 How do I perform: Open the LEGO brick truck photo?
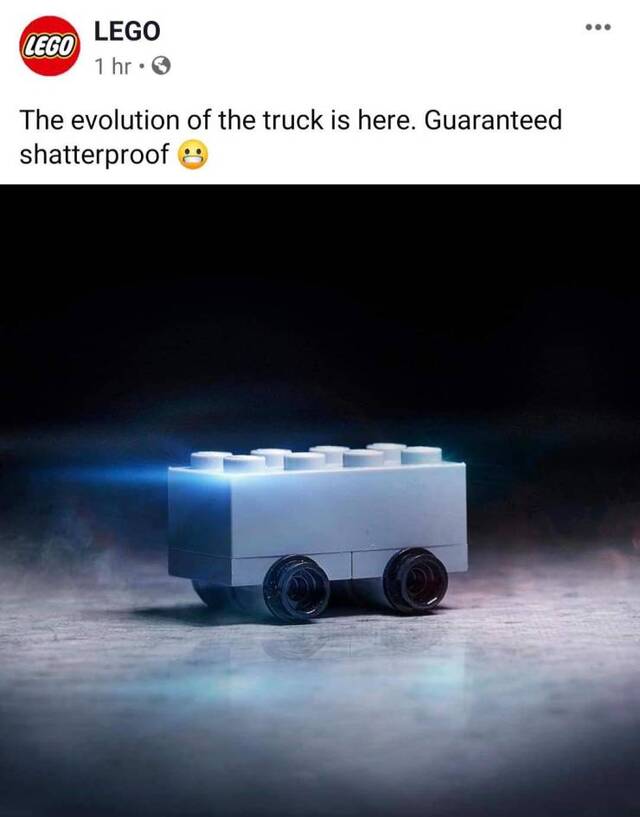click(320, 500)
